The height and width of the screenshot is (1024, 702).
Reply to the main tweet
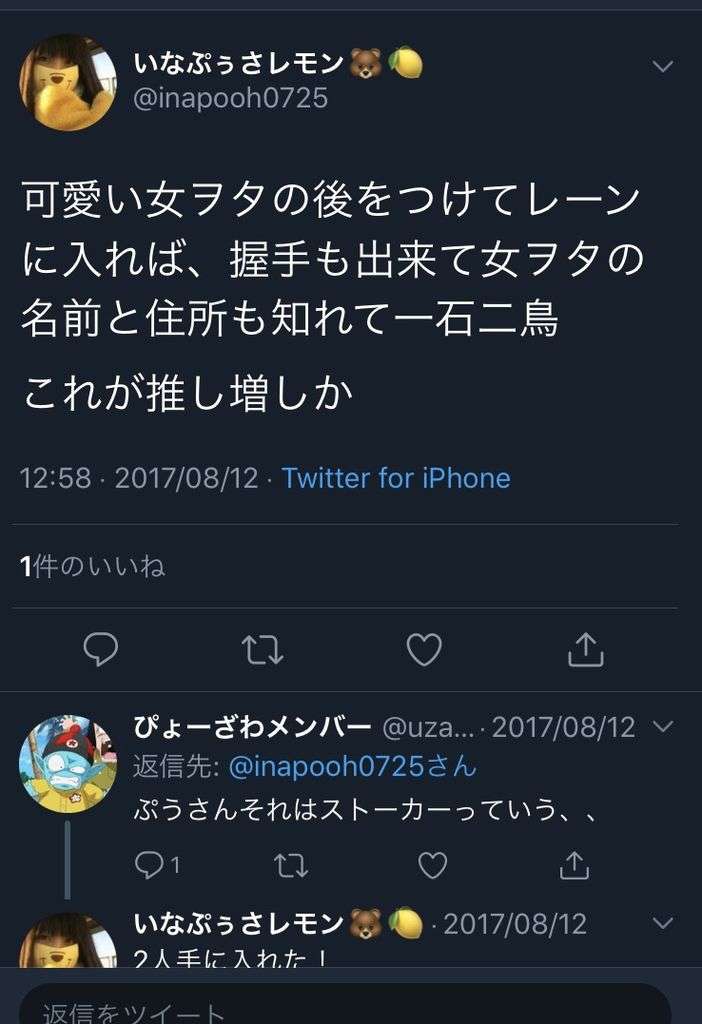click(100, 650)
